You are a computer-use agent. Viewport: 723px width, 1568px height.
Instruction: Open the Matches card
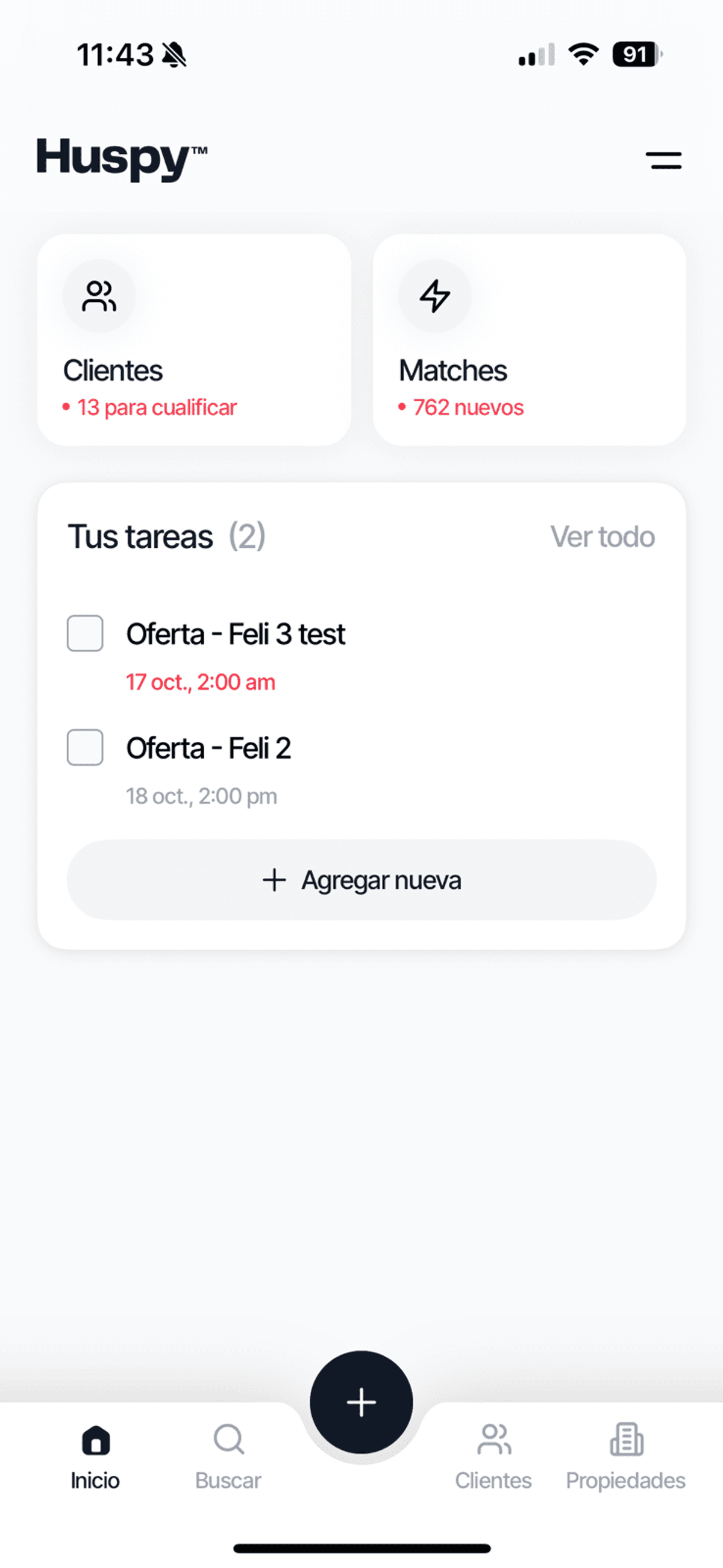(x=529, y=340)
